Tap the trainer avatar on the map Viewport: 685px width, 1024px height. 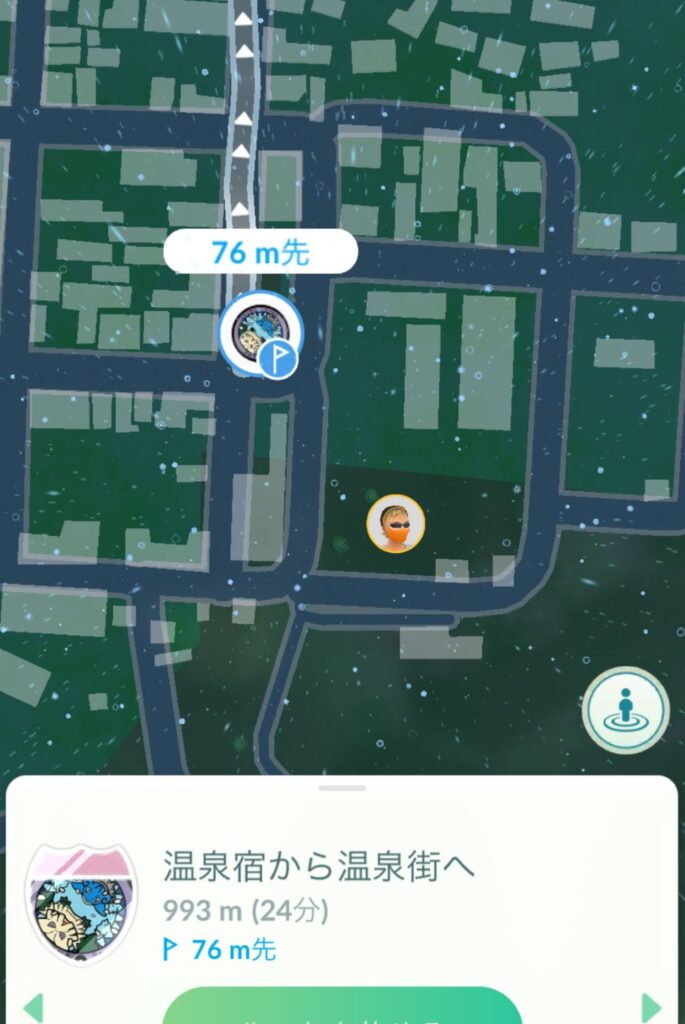(x=395, y=523)
